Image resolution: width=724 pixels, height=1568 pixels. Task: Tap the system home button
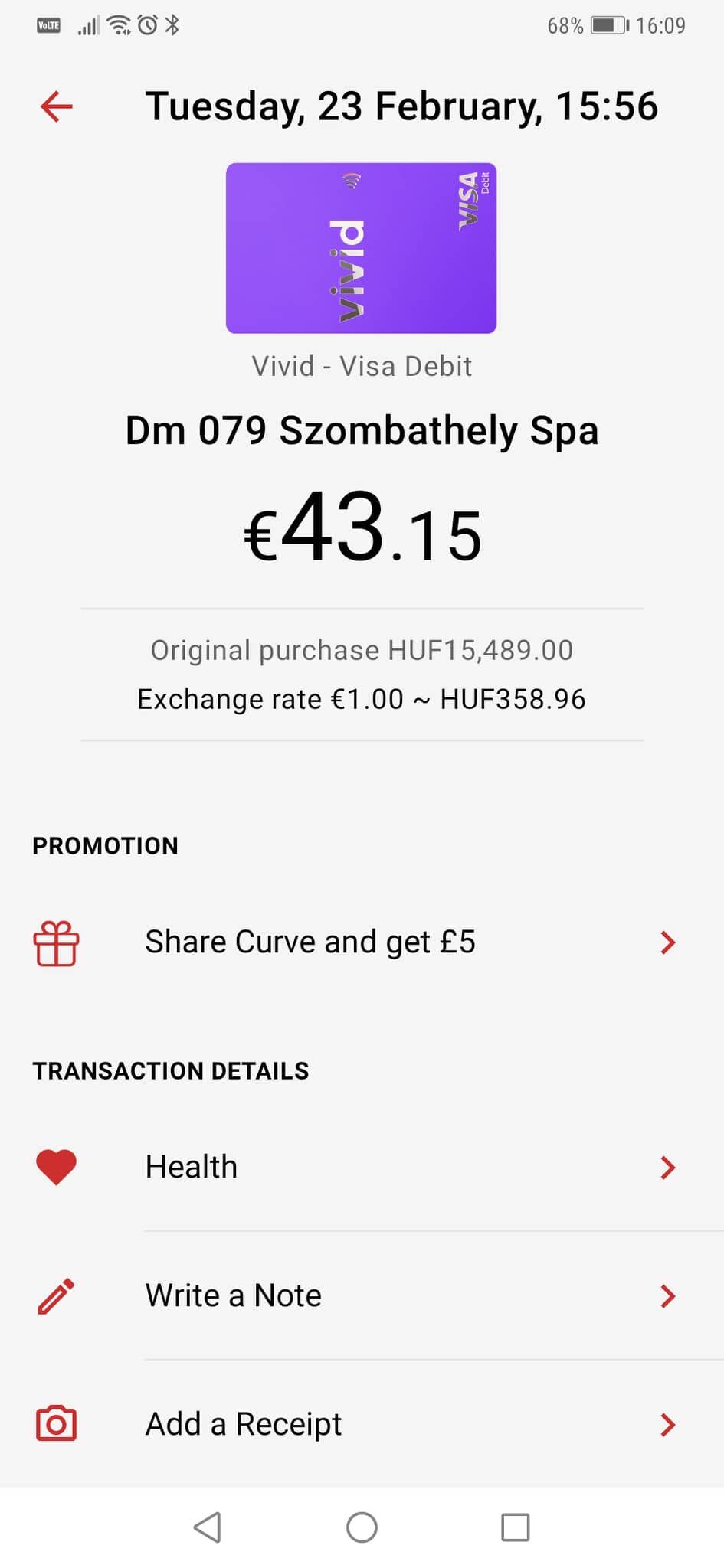(x=362, y=1527)
